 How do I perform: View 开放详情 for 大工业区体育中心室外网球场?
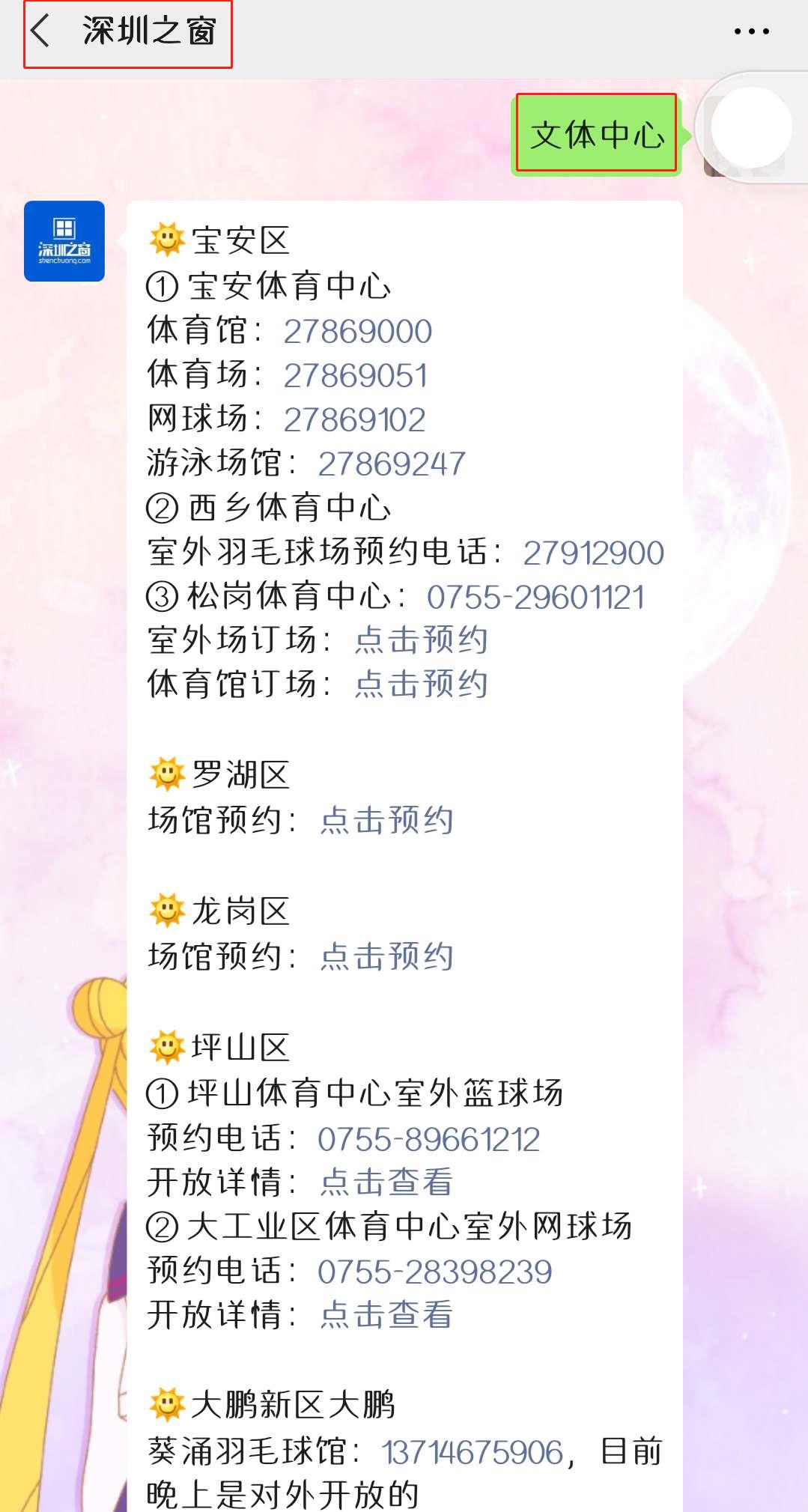point(386,1316)
